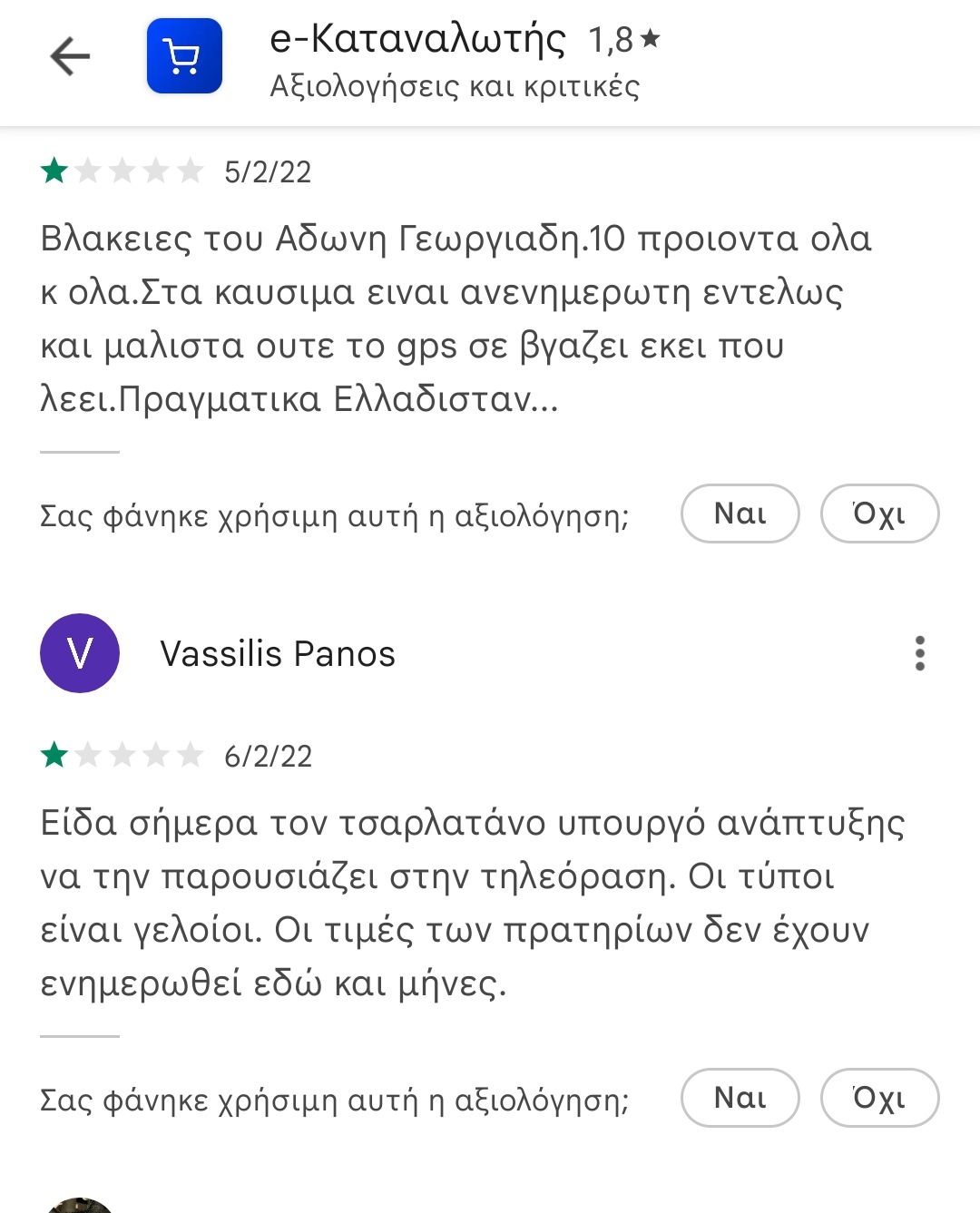Tap Όχι under the 5/2/22 review

(x=878, y=514)
